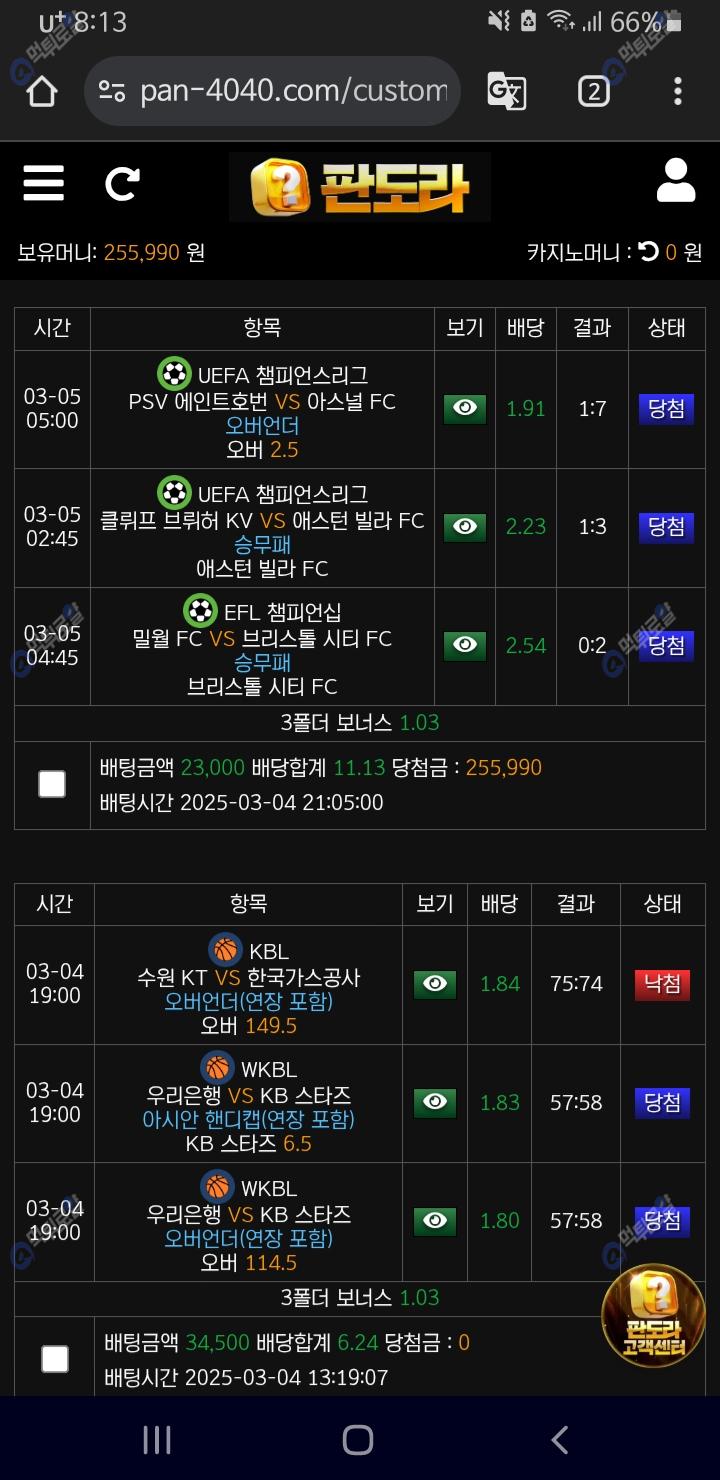Refresh the 카지노머니 balance

point(649,252)
